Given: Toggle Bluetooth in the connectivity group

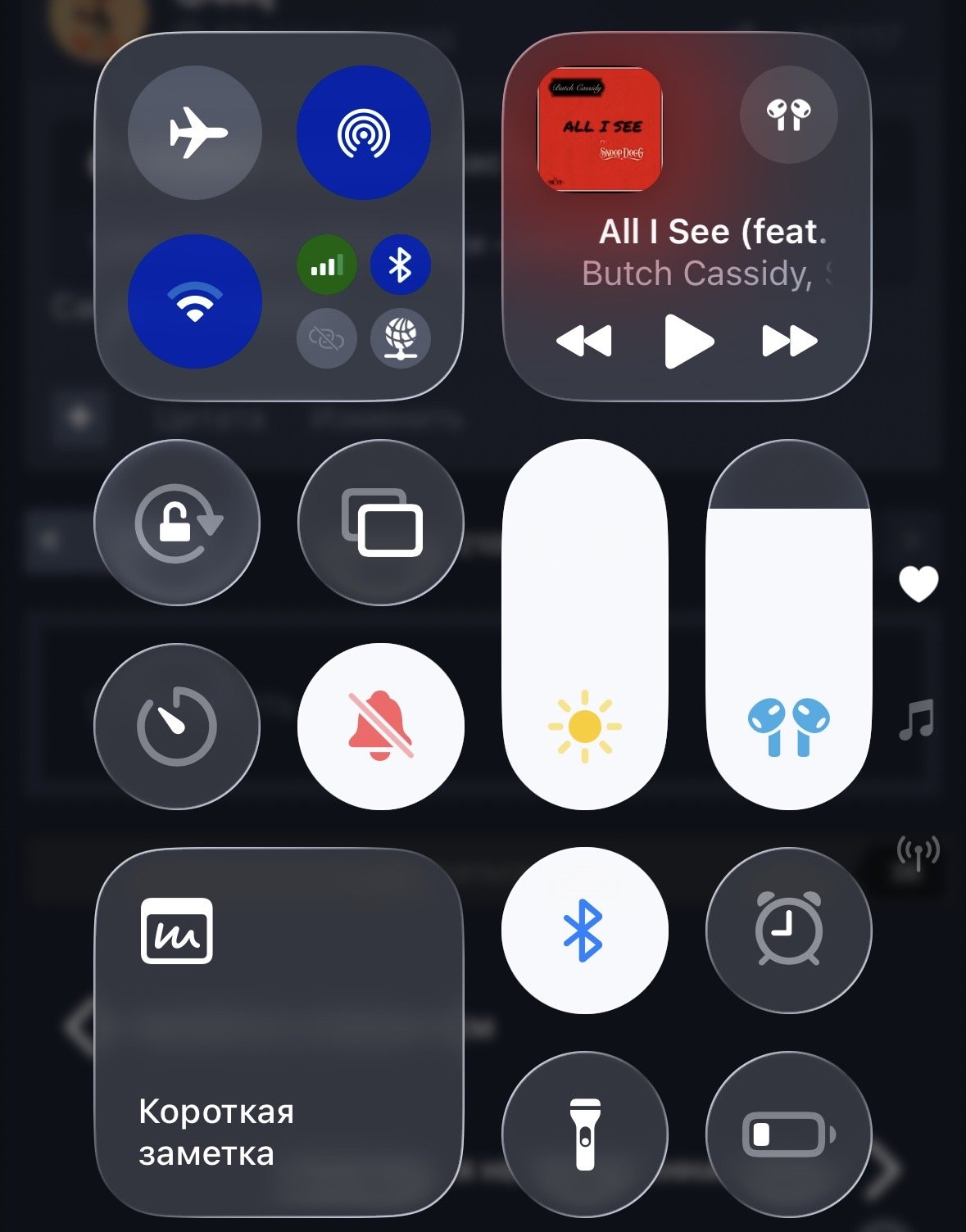Looking at the screenshot, I should pos(400,265).
